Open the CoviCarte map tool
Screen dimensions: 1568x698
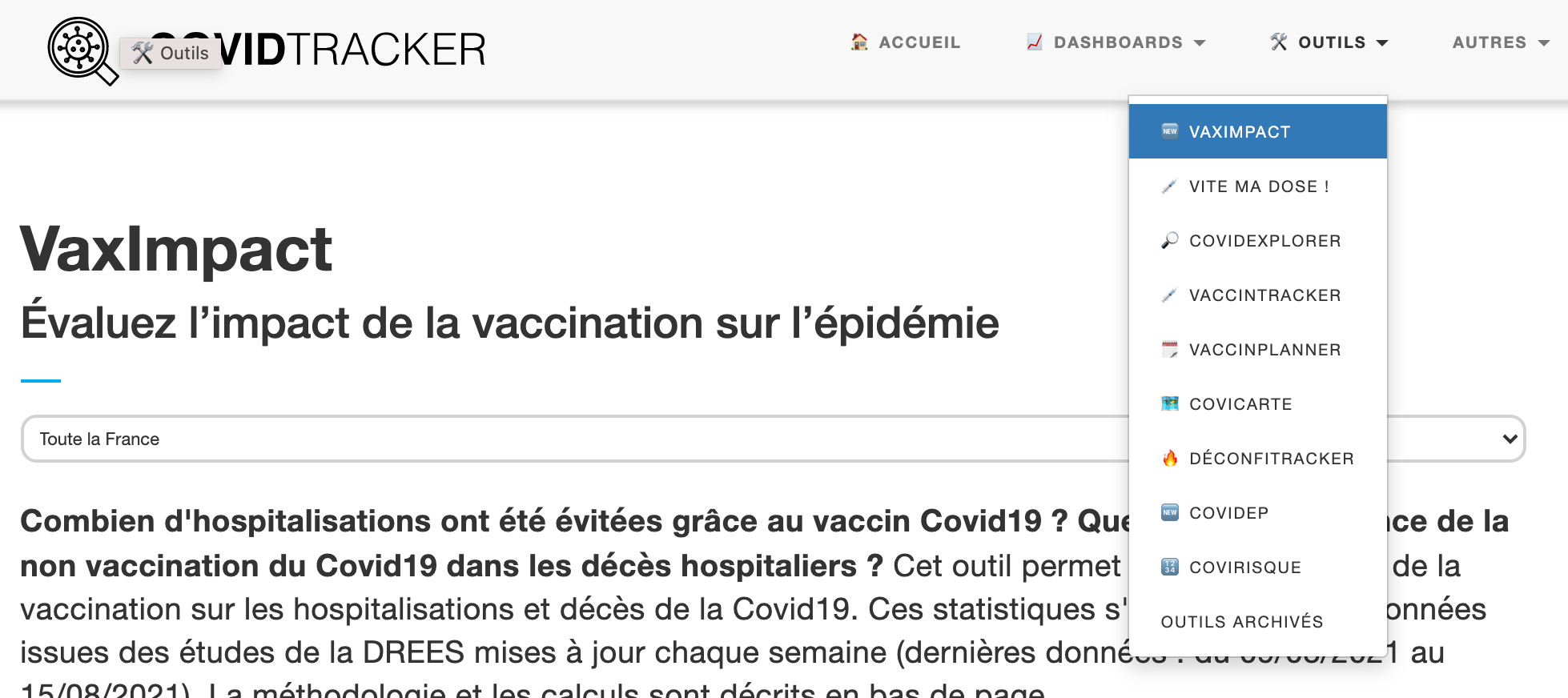click(x=1240, y=404)
